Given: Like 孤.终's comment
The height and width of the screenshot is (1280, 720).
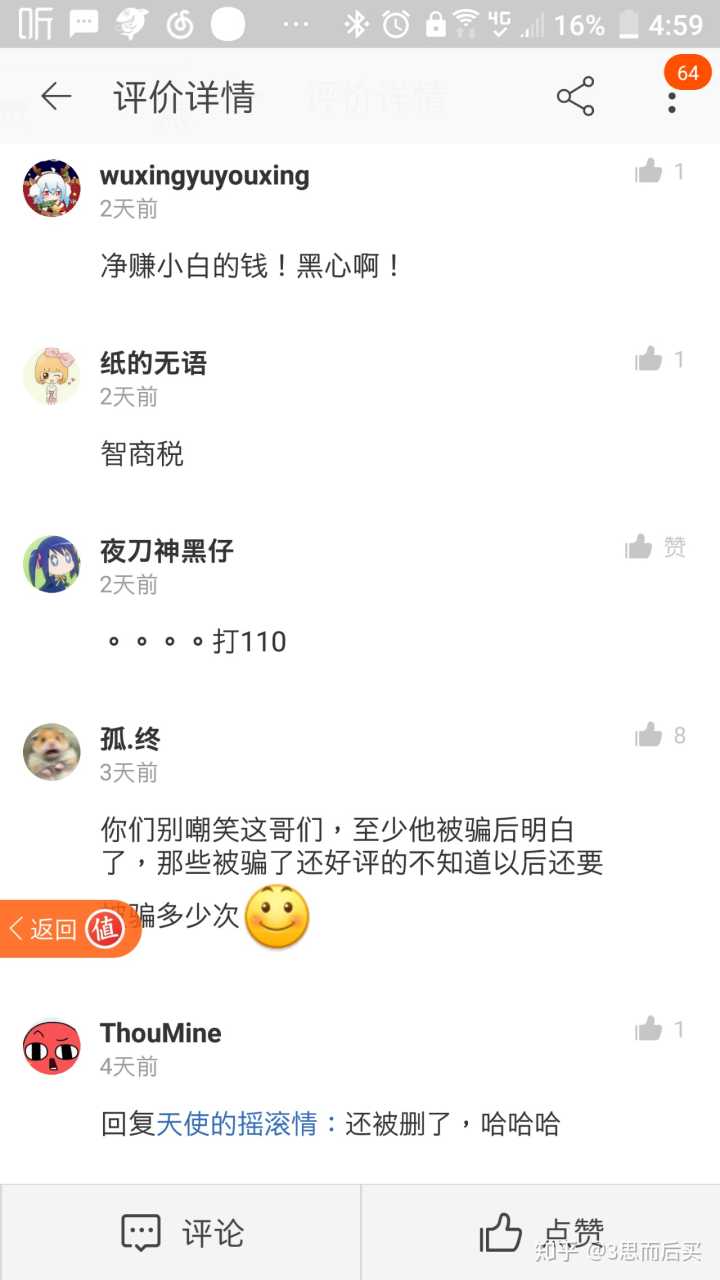Looking at the screenshot, I should click(650, 736).
